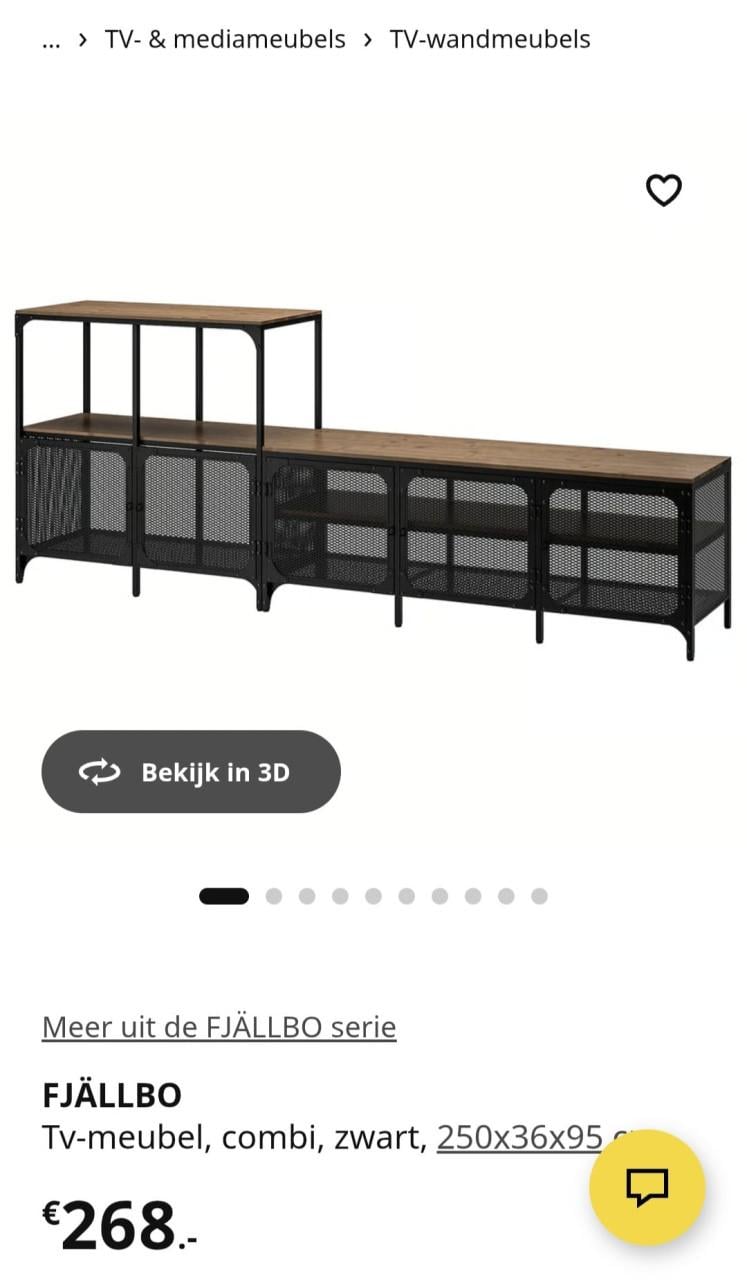Navigate to the TV-wandmeubels breadcrumb
The width and height of the screenshot is (747, 1280).
click(491, 39)
